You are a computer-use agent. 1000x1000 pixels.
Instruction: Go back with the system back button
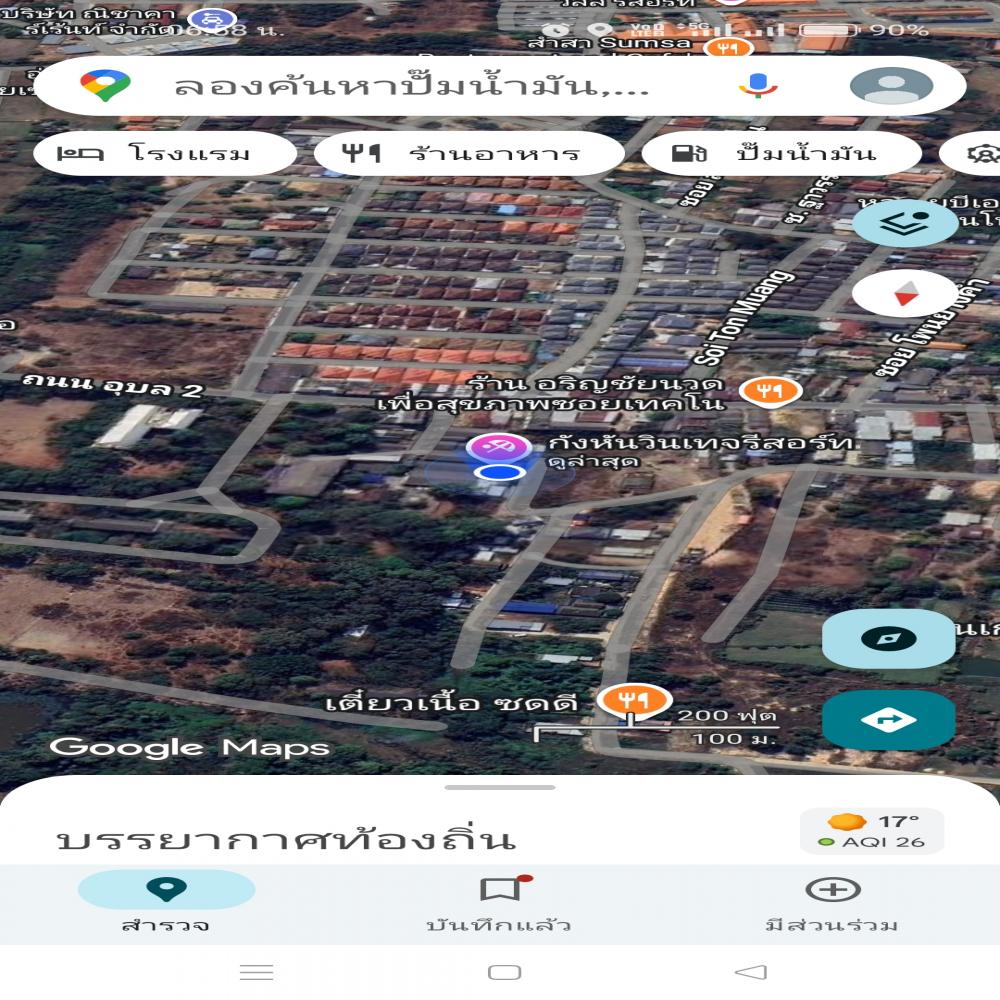[x=750, y=972]
